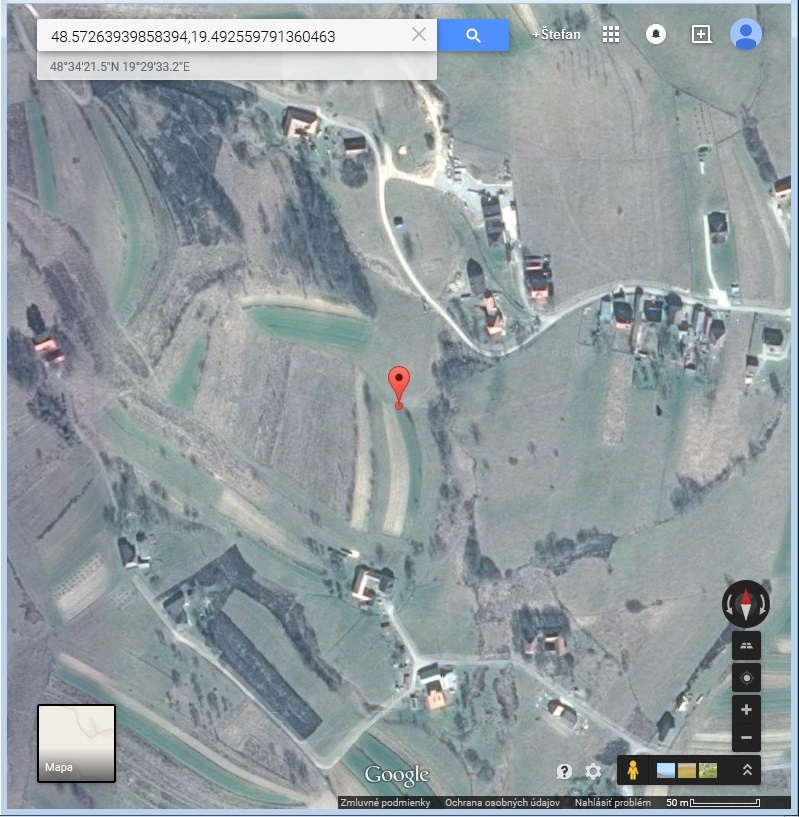Show my current location
This screenshot has width=799, height=817.
[746, 677]
